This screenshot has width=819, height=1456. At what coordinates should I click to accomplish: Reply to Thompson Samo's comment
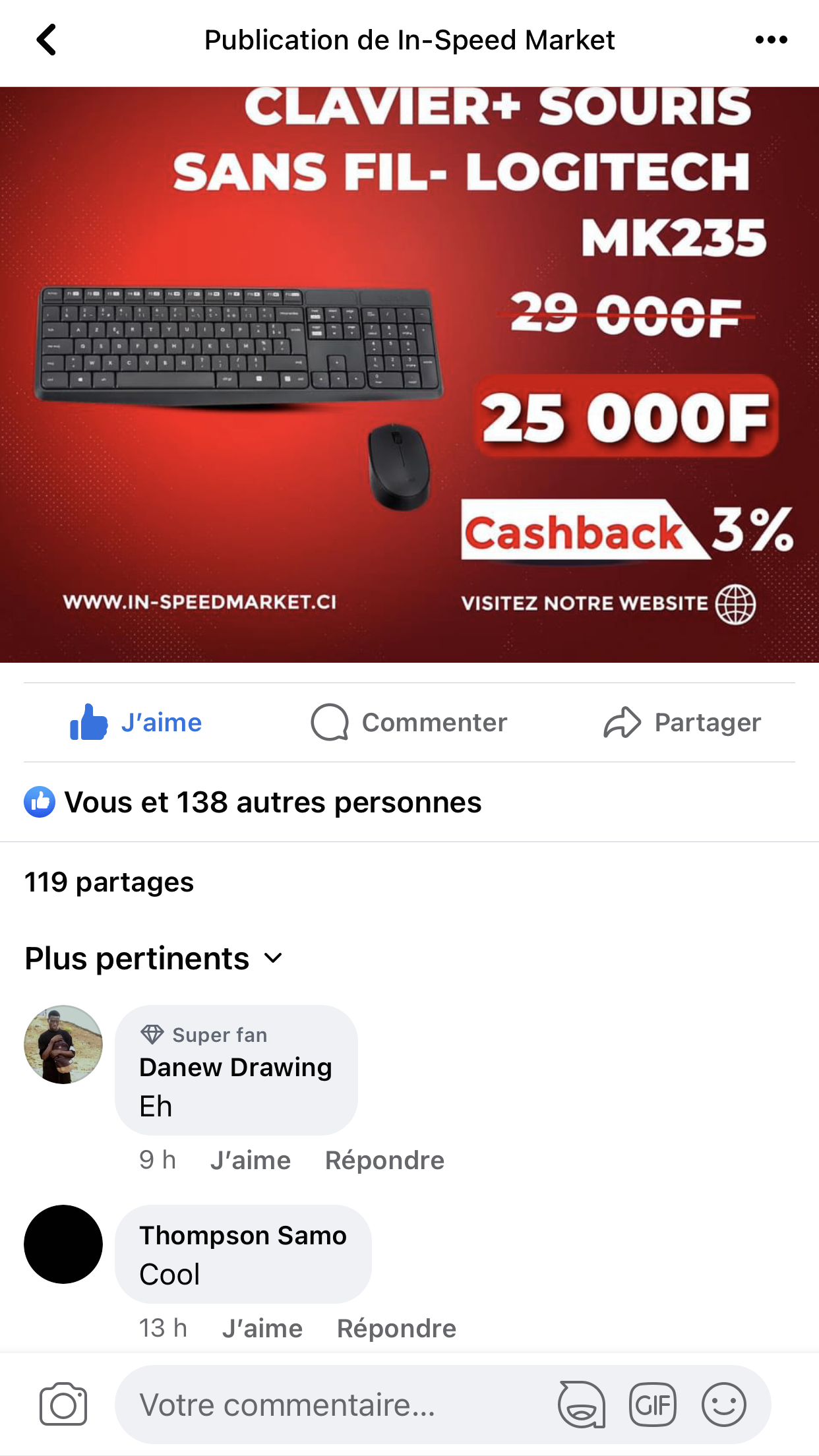click(397, 1328)
